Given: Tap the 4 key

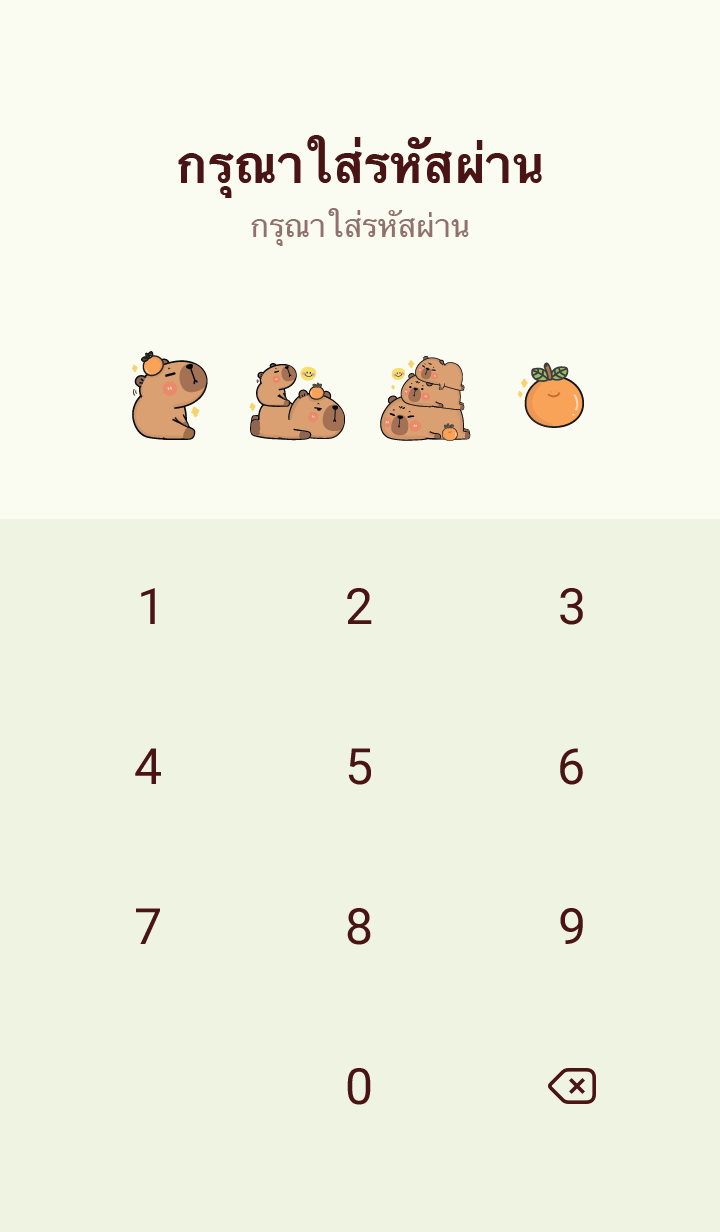Looking at the screenshot, I should [148, 767].
